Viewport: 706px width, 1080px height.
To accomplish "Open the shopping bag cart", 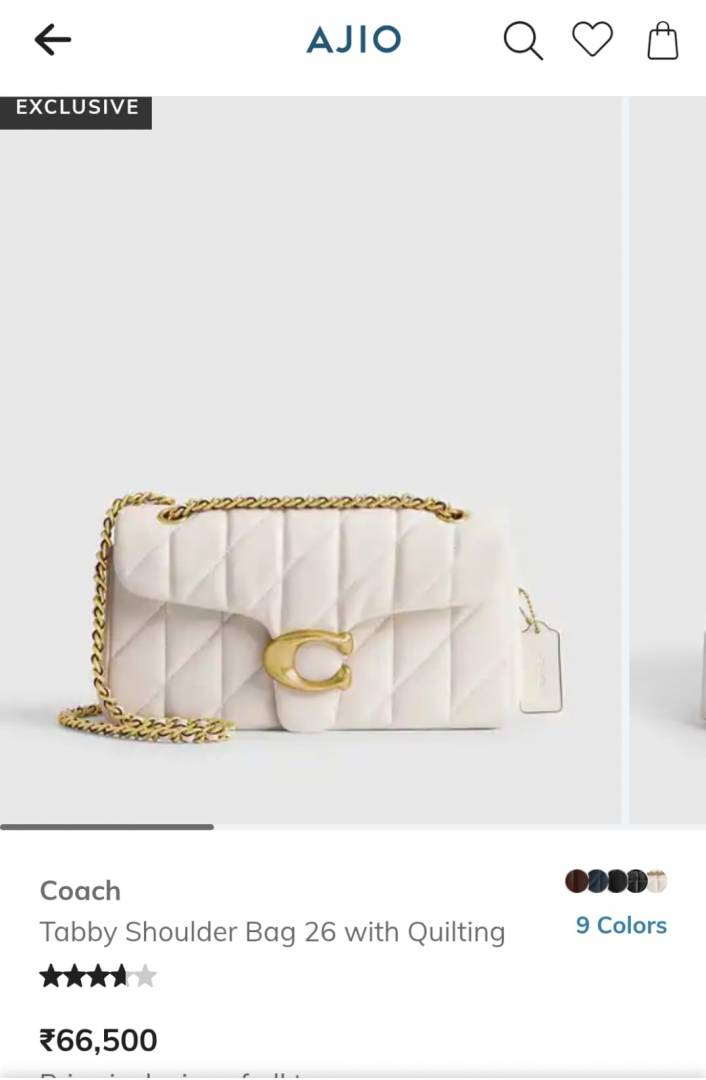I will tap(662, 41).
